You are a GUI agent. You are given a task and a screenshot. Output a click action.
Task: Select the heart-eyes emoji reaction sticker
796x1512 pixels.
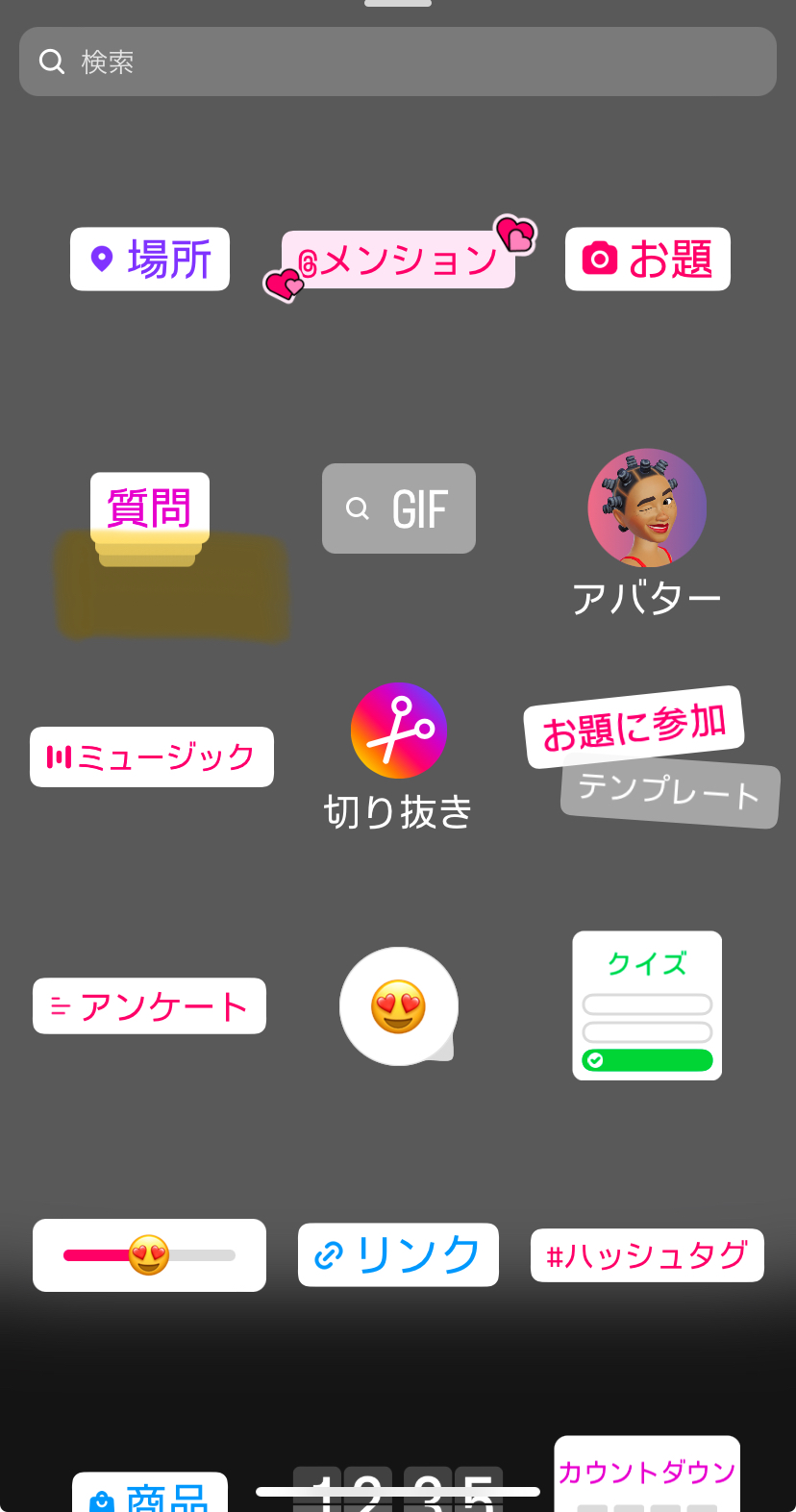point(398,1006)
